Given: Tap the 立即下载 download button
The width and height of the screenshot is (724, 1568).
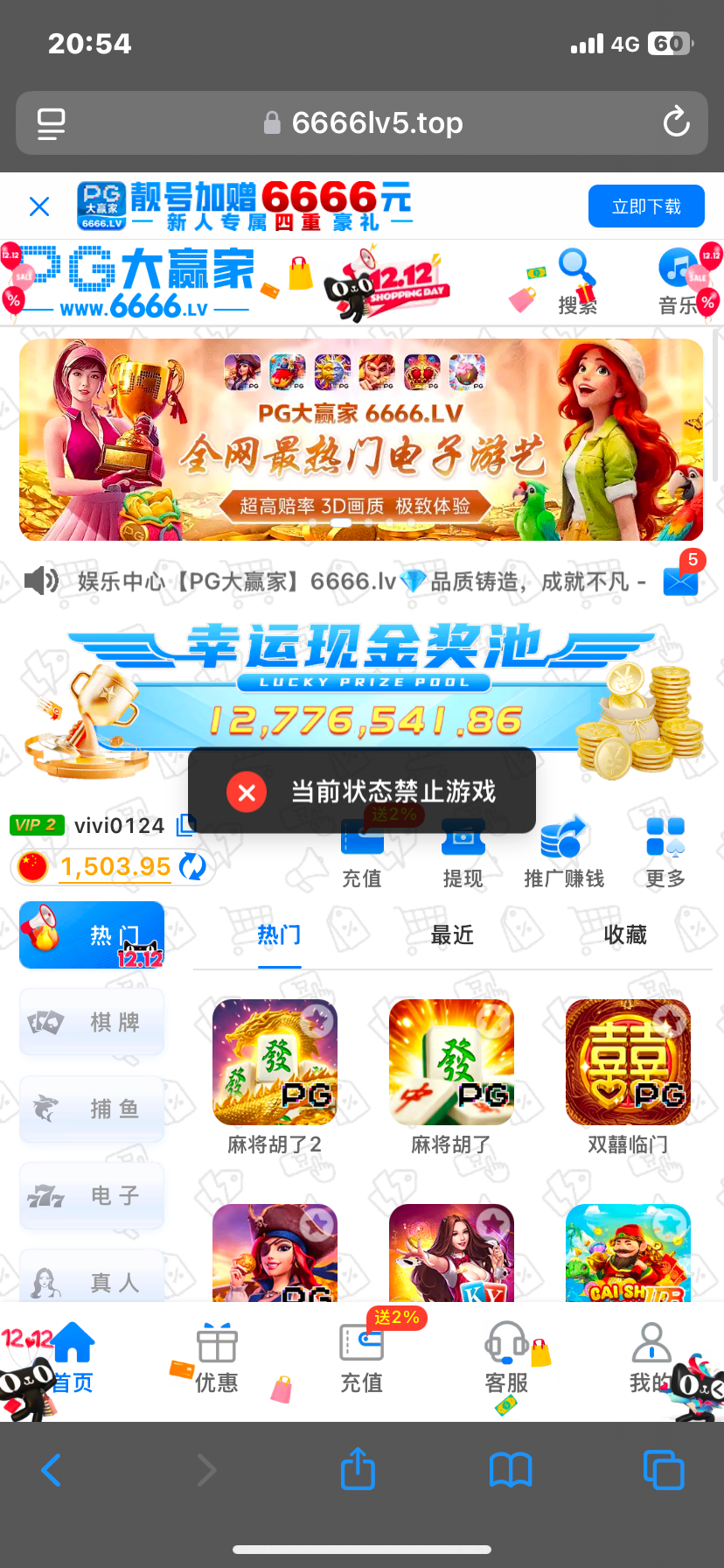Looking at the screenshot, I should tap(646, 206).
